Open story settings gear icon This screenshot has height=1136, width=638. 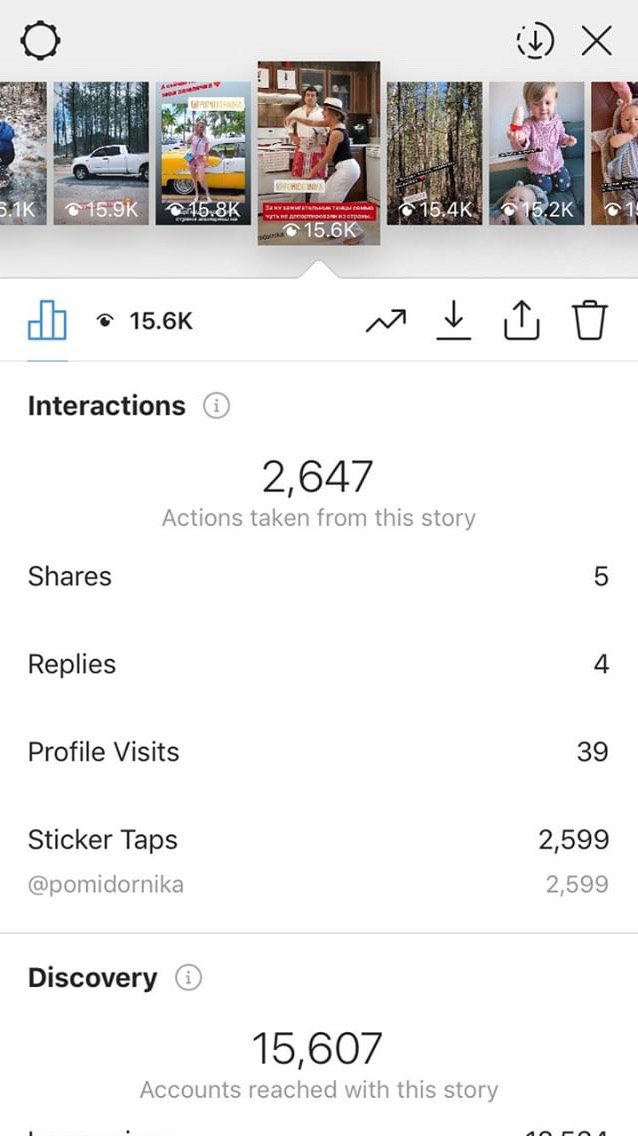[40, 40]
